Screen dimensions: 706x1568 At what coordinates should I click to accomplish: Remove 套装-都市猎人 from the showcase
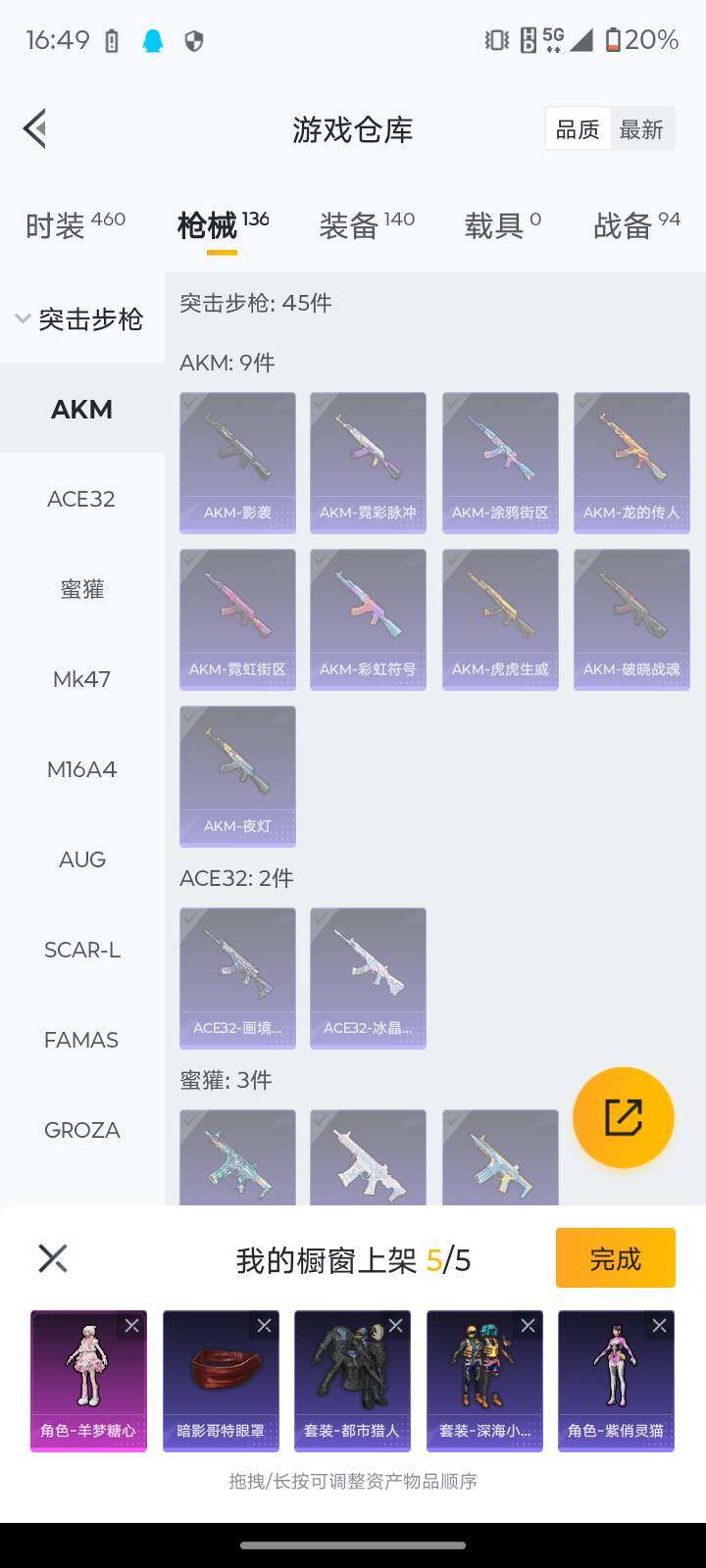pos(395,1326)
